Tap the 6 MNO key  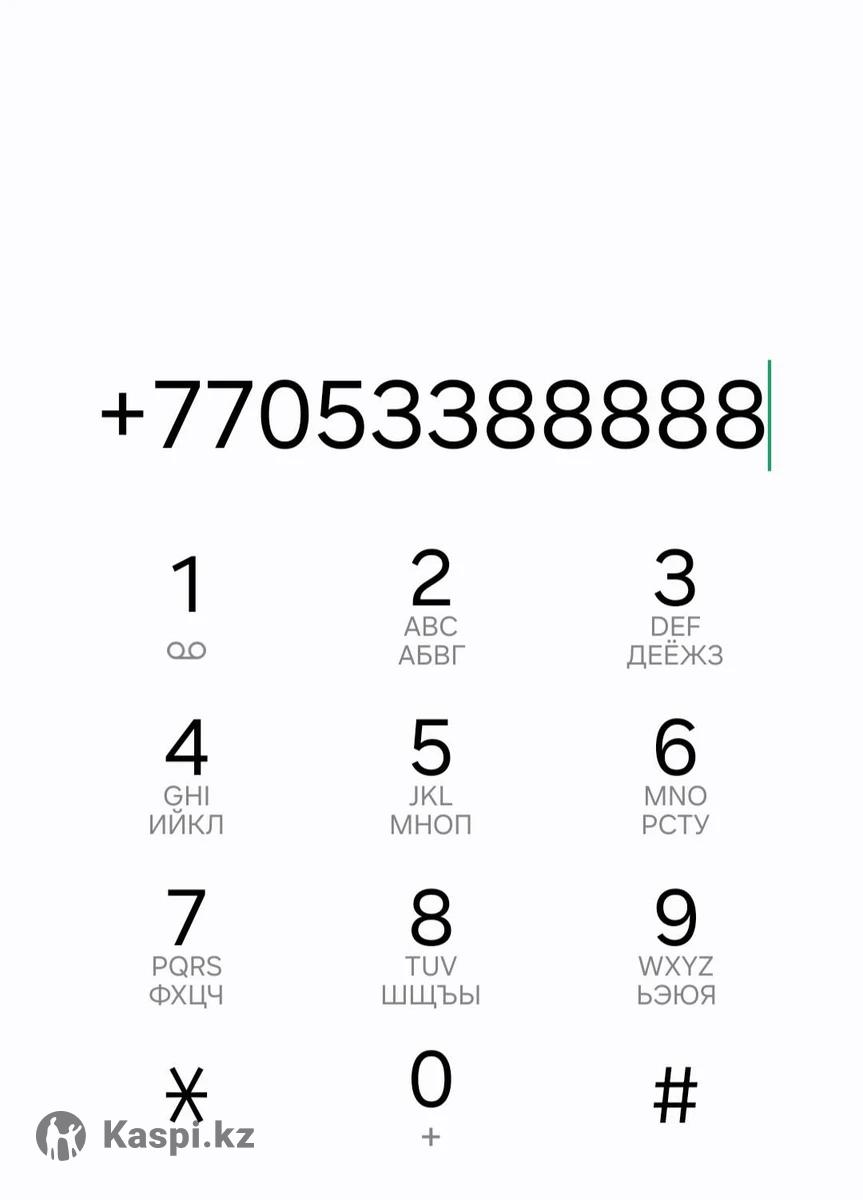[675, 775]
